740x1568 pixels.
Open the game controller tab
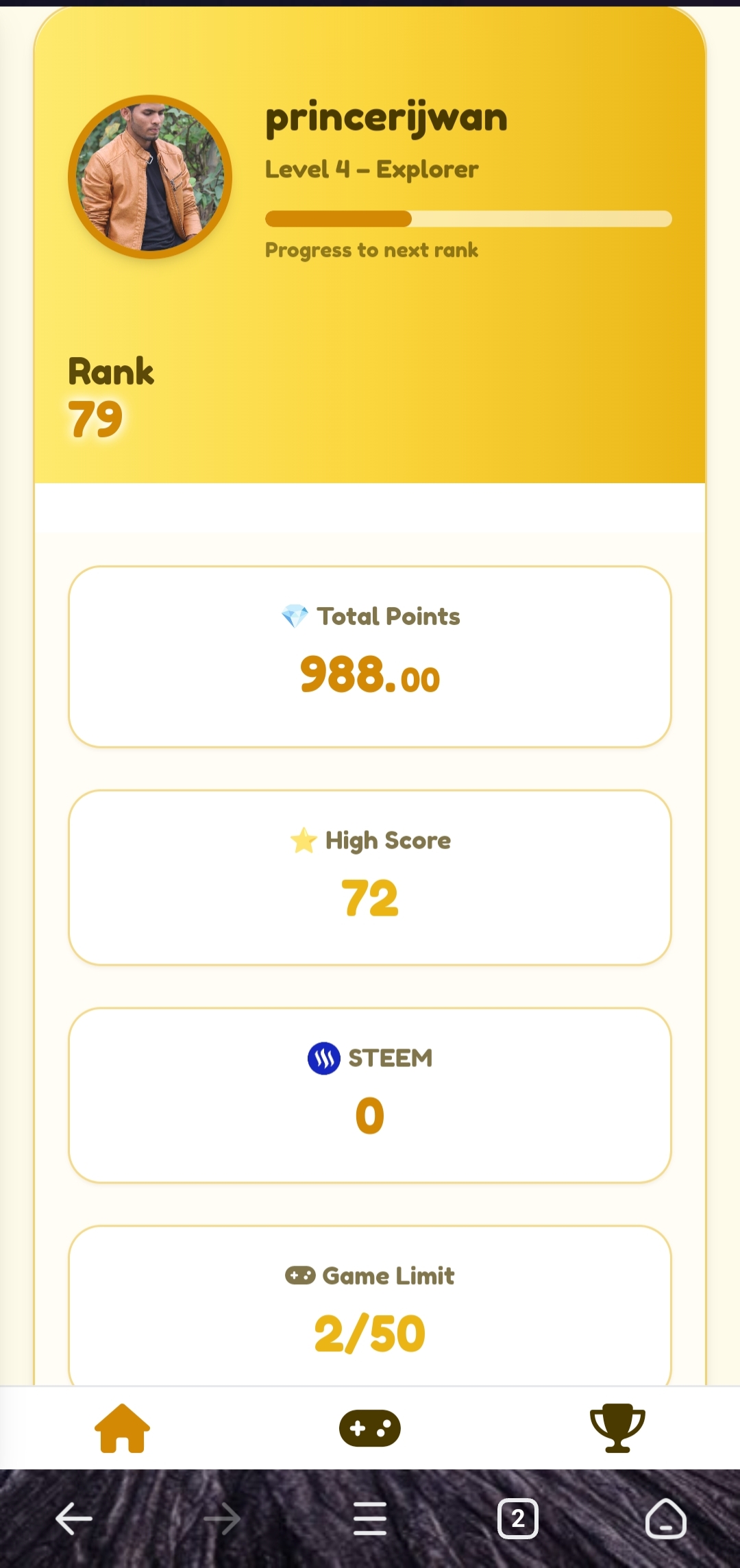[370, 1428]
